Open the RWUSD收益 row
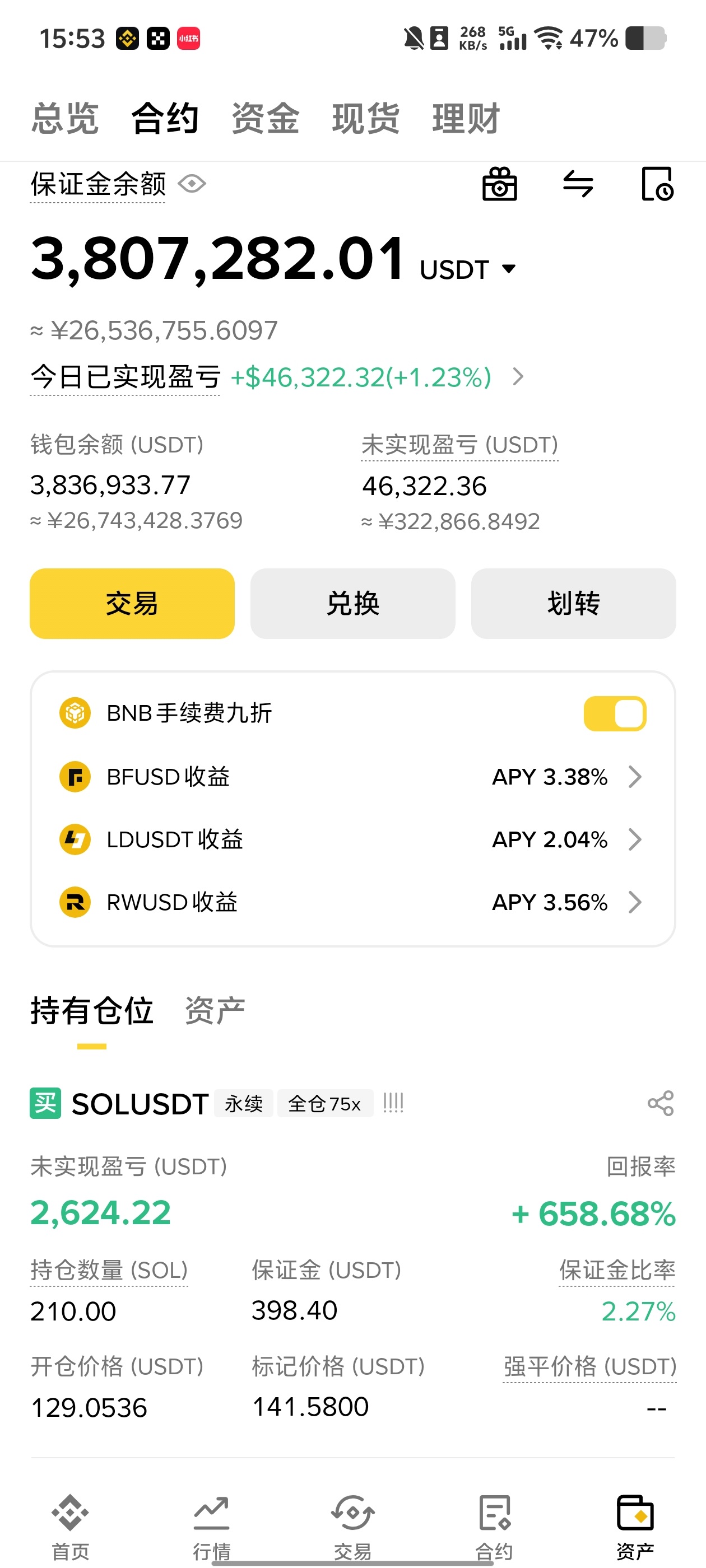The image size is (706, 1568). coord(352,902)
